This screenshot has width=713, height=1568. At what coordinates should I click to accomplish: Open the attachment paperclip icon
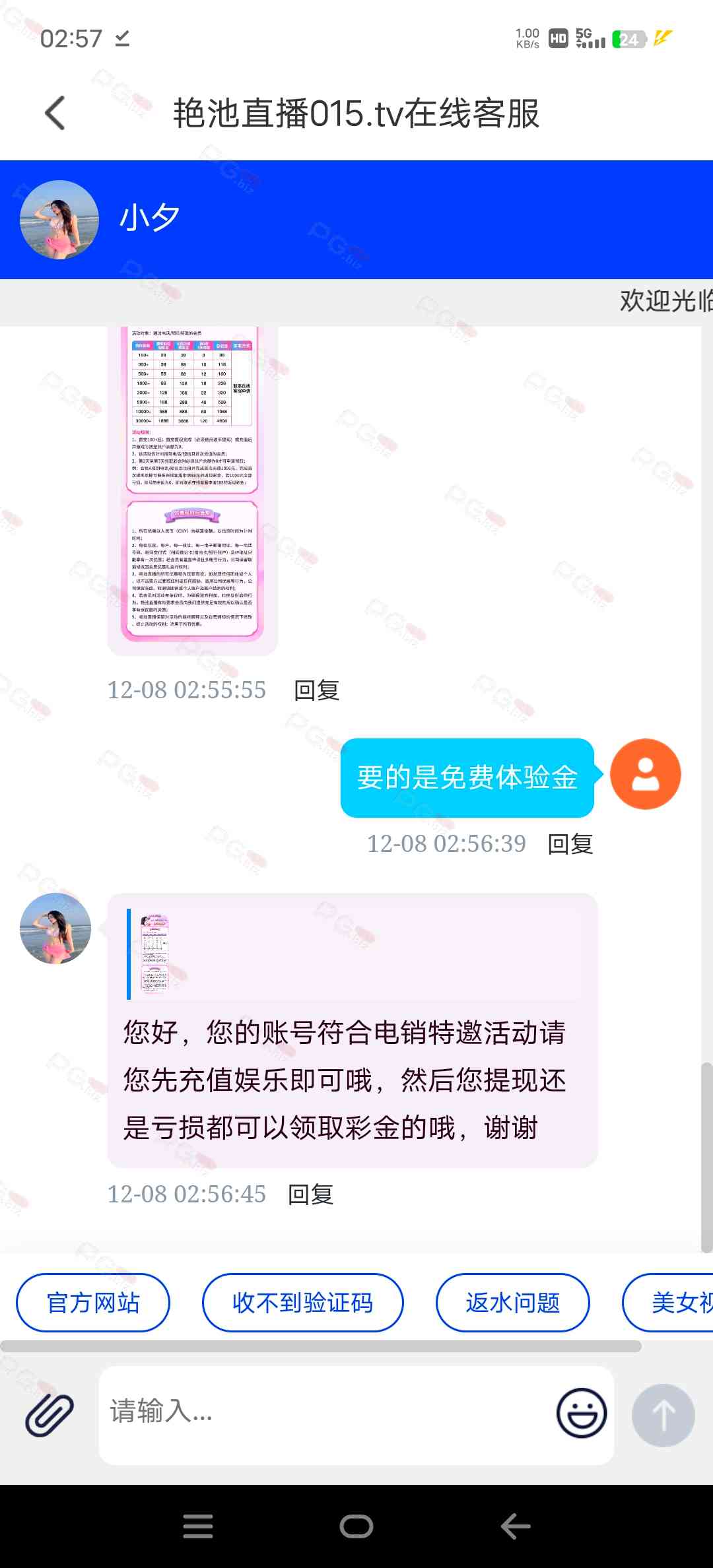coord(50,1415)
